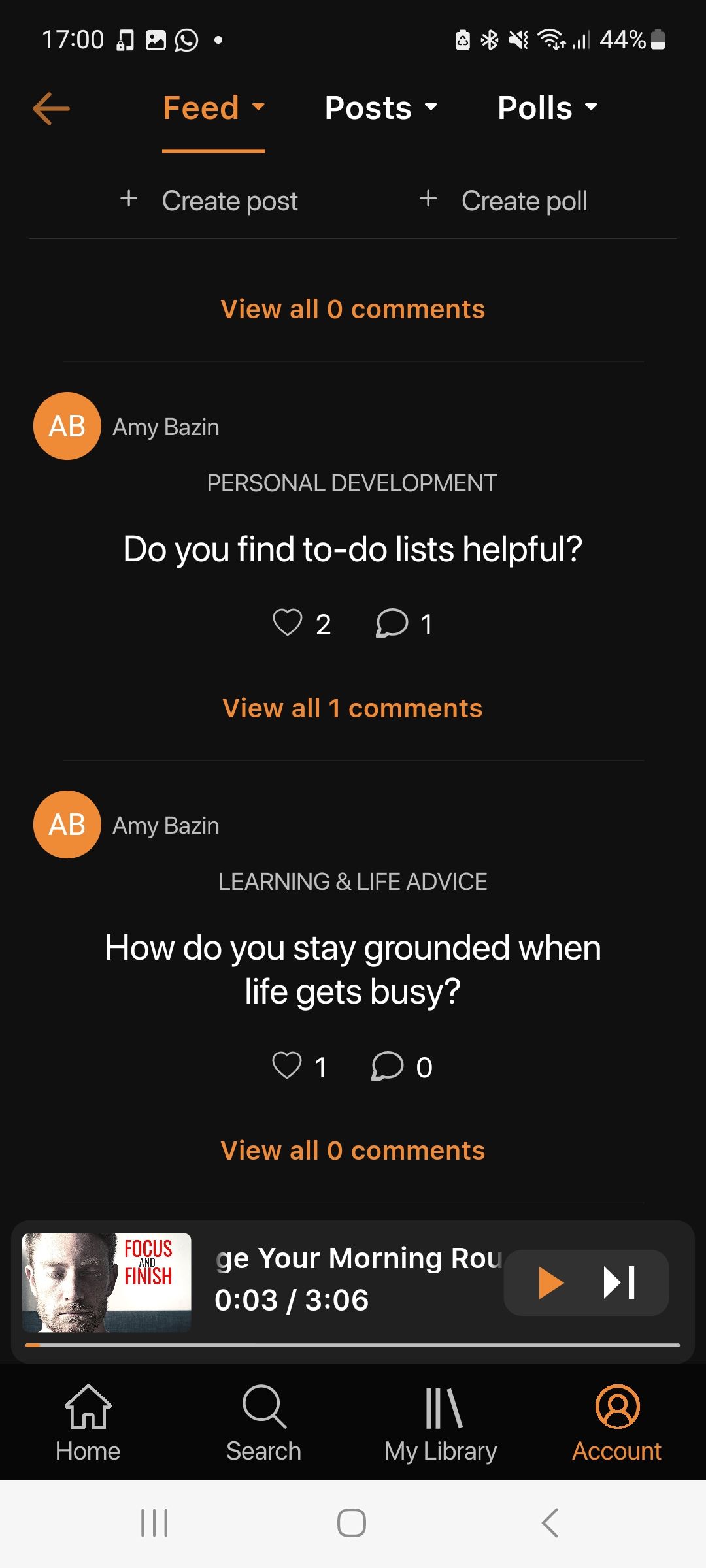706x1568 pixels.
Task: Like the to-do lists post
Action: [288, 623]
